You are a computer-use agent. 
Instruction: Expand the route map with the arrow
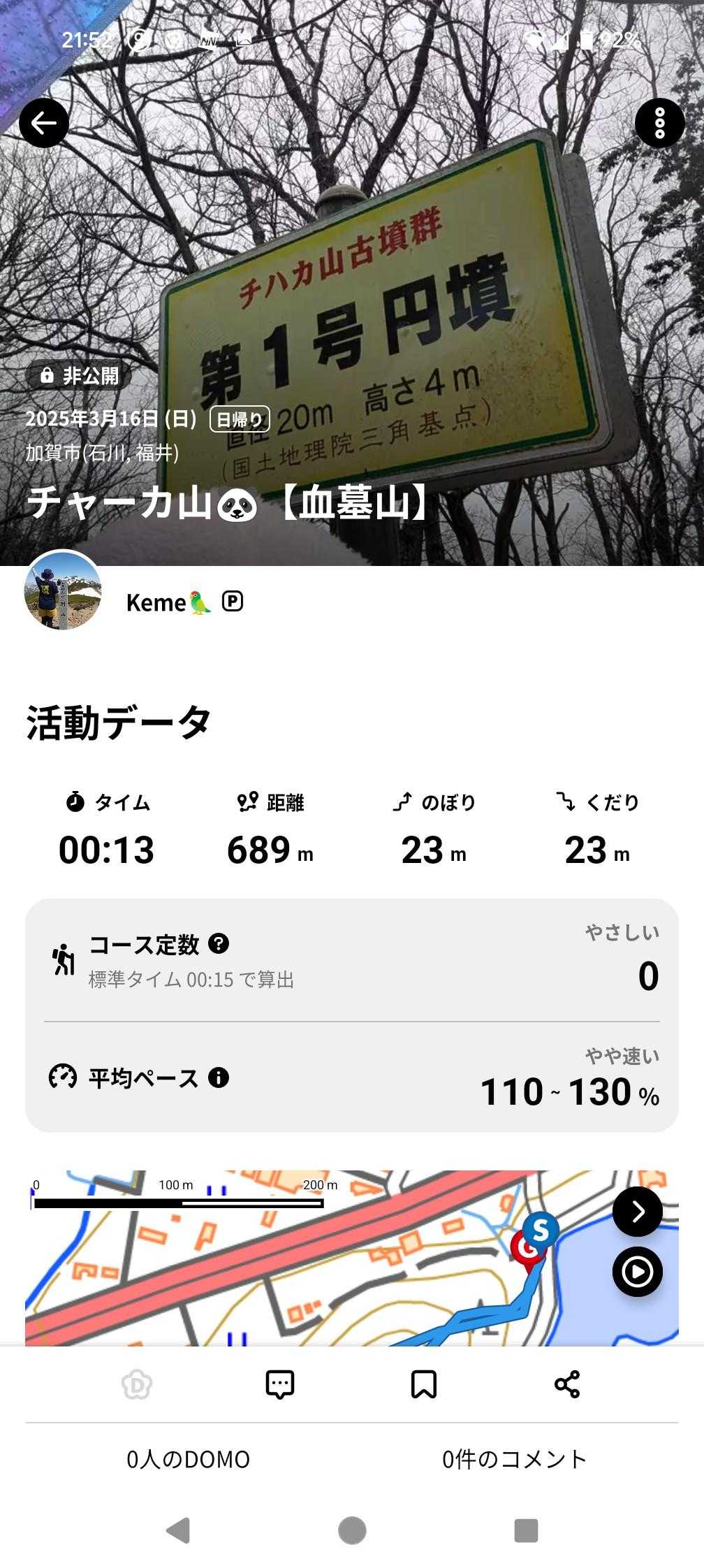coord(637,1212)
